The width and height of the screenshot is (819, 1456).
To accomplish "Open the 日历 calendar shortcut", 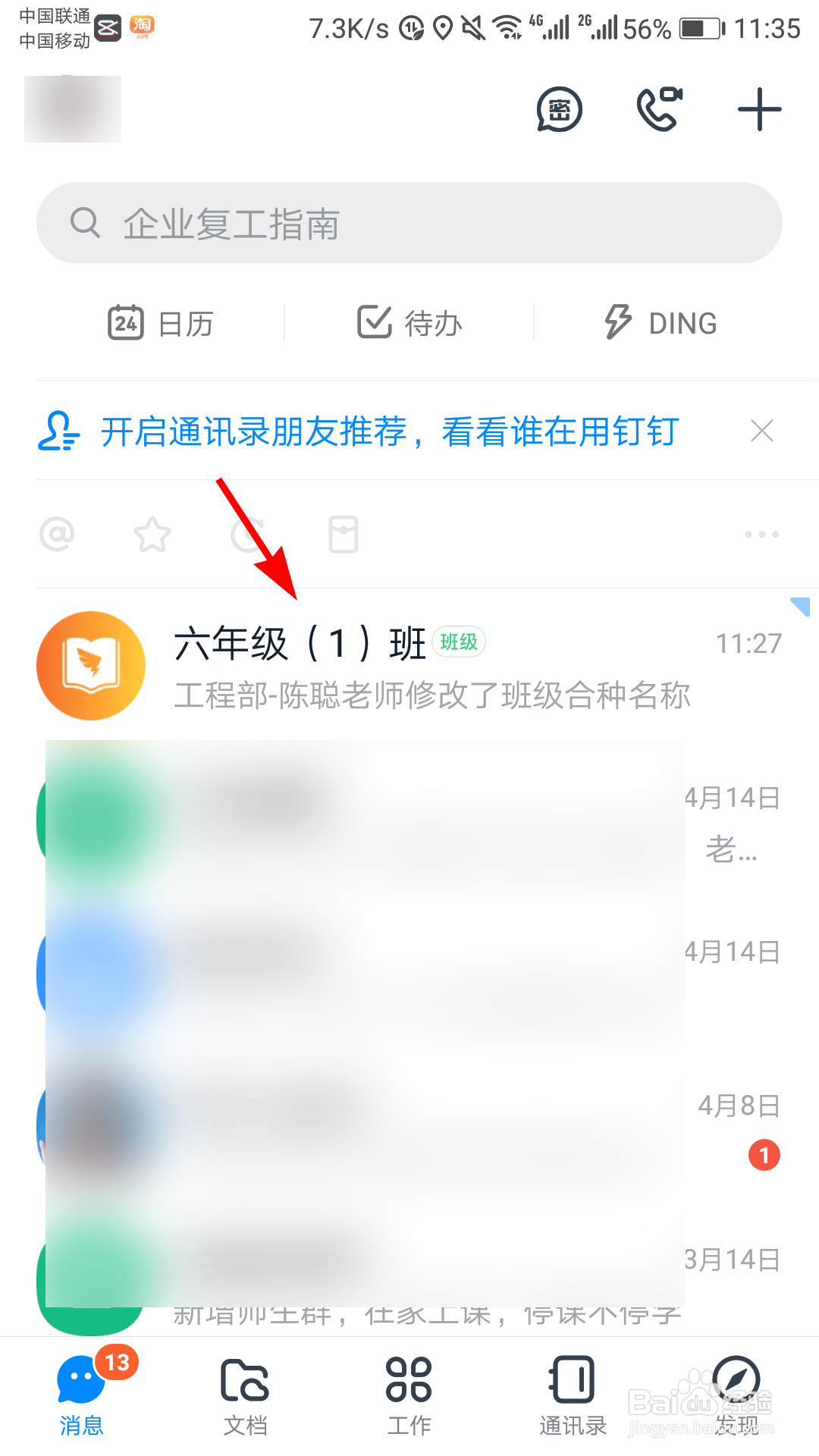I will [161, 322].
